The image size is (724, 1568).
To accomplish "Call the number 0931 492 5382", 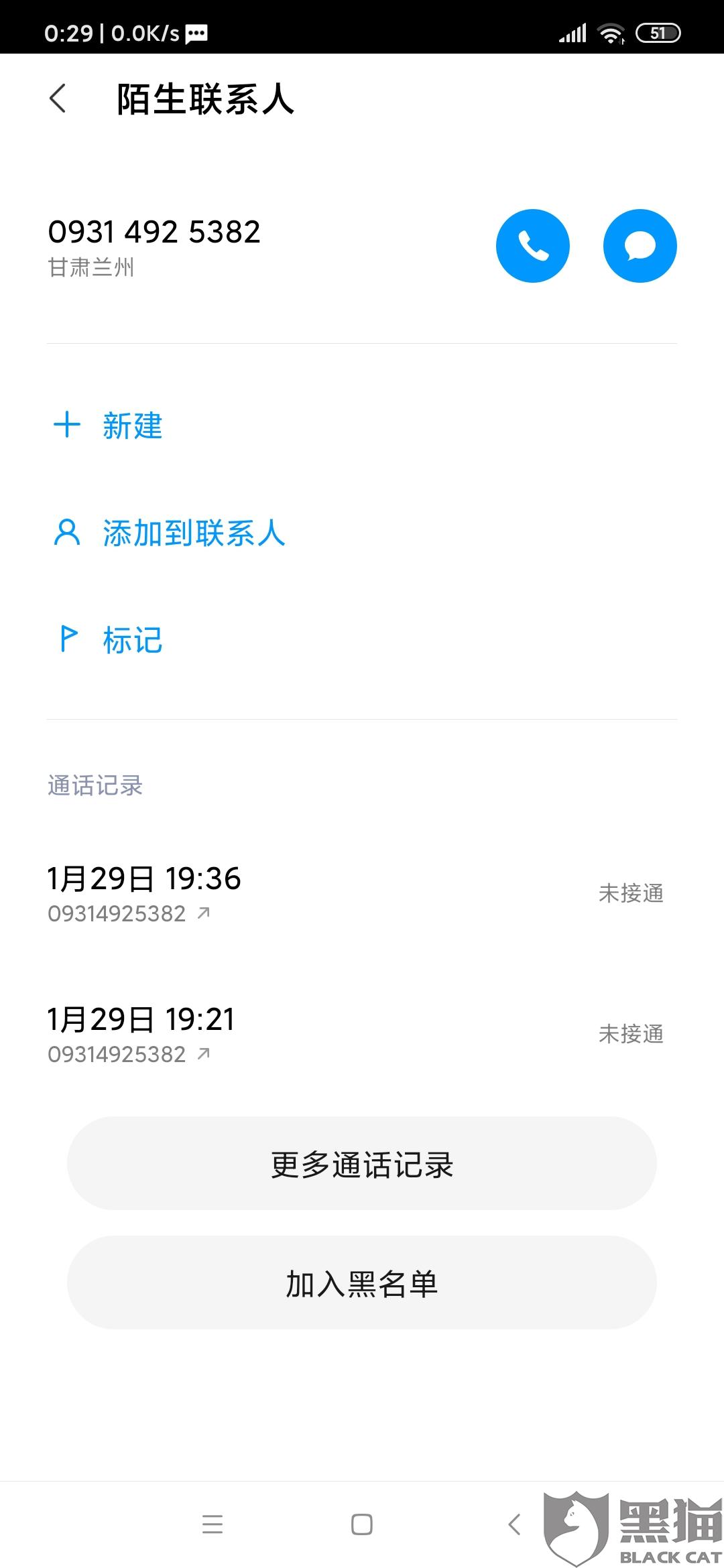I will click(x=532, y=246).
